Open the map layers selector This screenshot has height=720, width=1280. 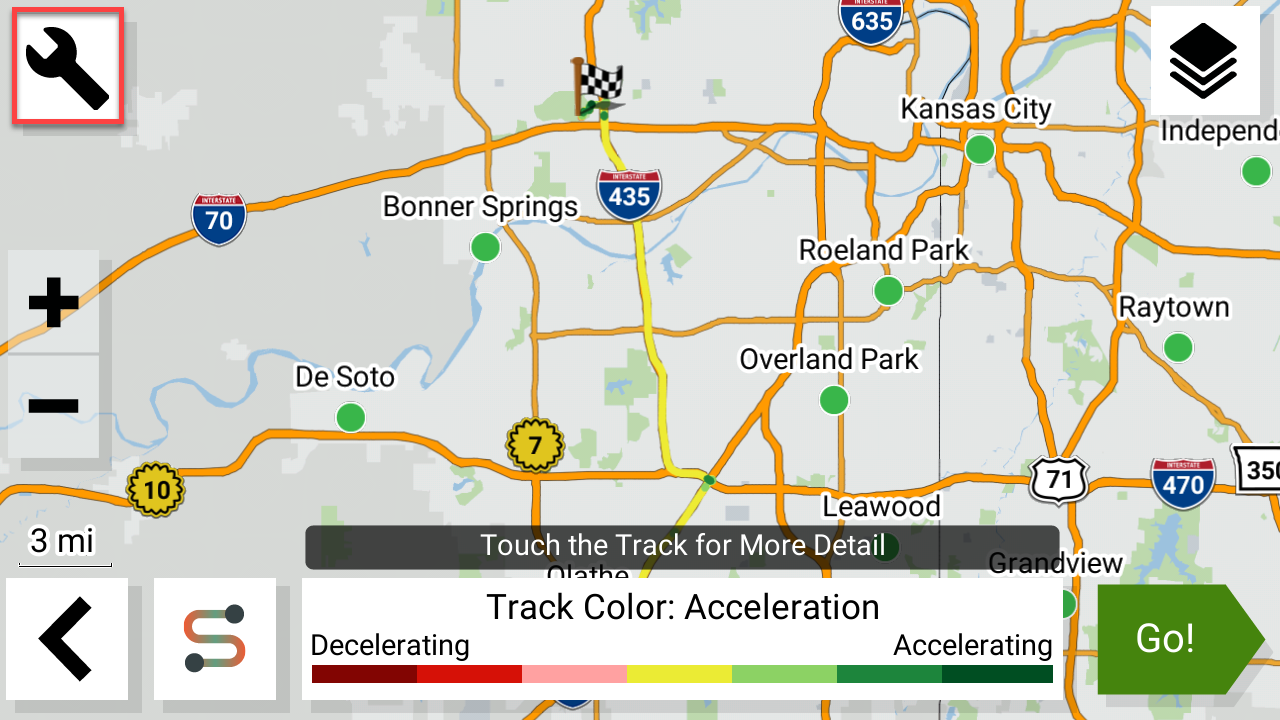(1204, 61)
